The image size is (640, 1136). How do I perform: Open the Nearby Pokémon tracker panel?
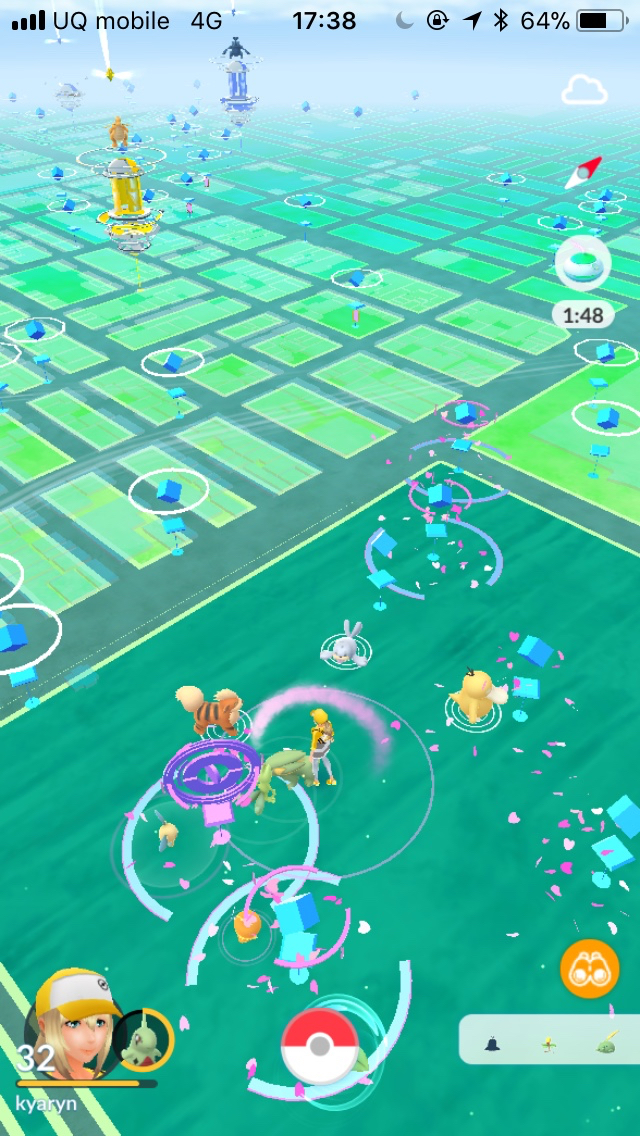(549, 1042)
